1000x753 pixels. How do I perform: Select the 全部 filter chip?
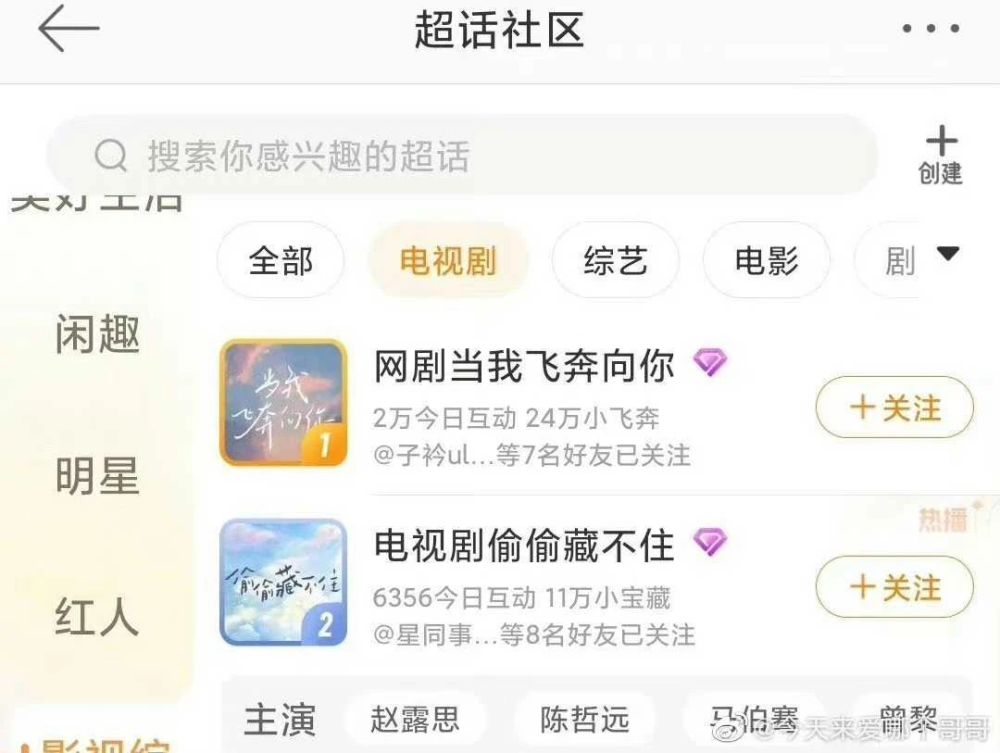pos(280,261)
